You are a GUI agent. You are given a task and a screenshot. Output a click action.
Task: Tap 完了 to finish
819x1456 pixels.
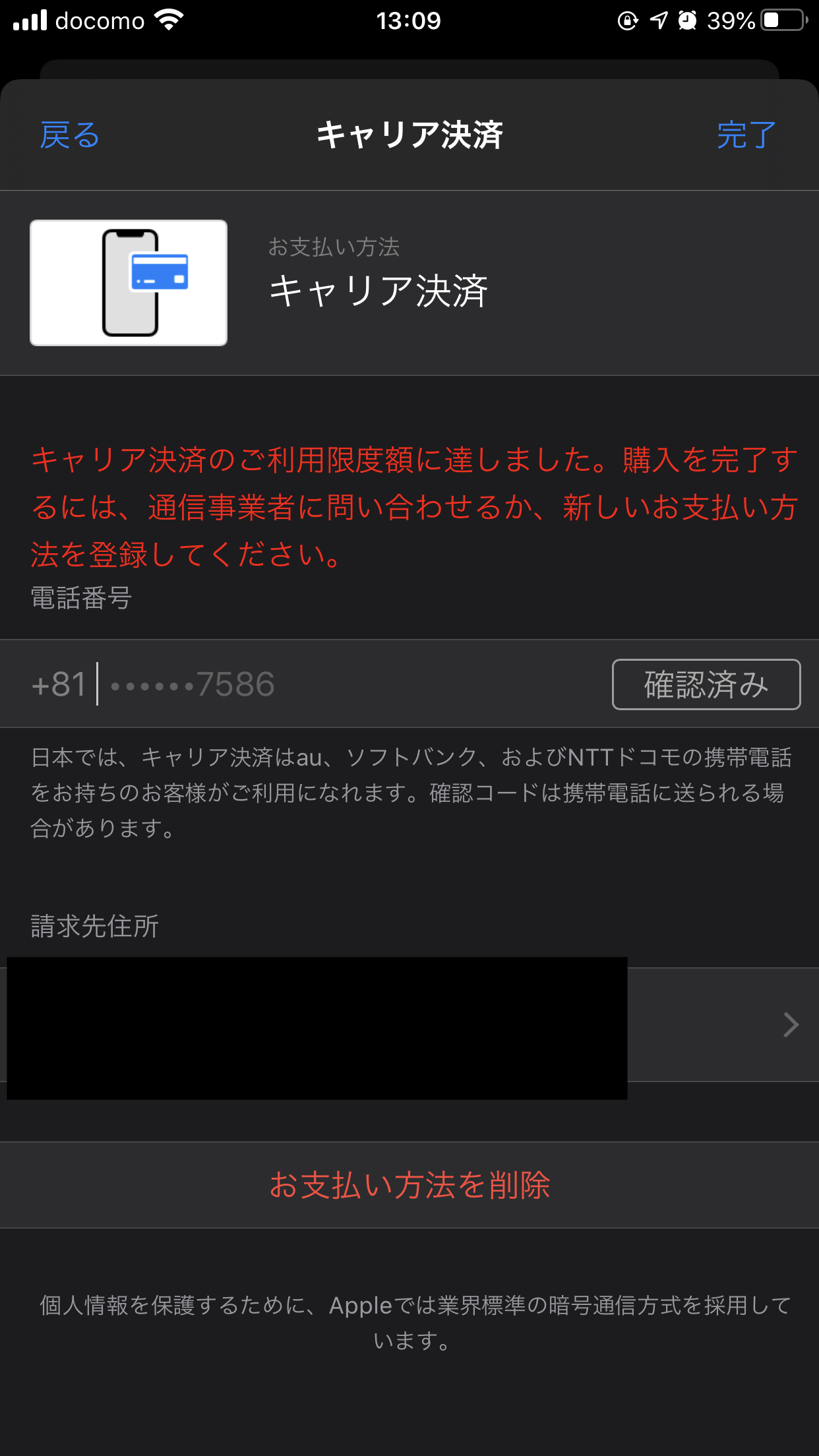[746, 135]
